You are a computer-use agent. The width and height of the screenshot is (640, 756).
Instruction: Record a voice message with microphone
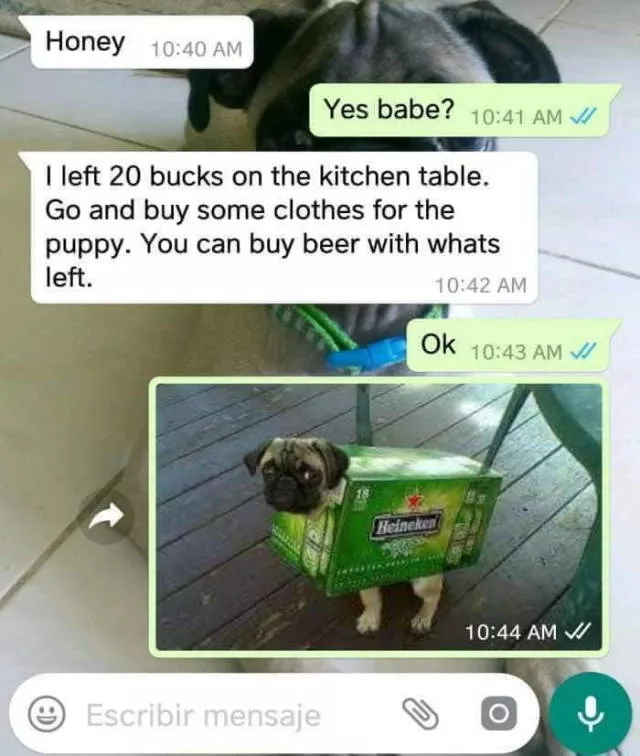click(x=590, y=713)
